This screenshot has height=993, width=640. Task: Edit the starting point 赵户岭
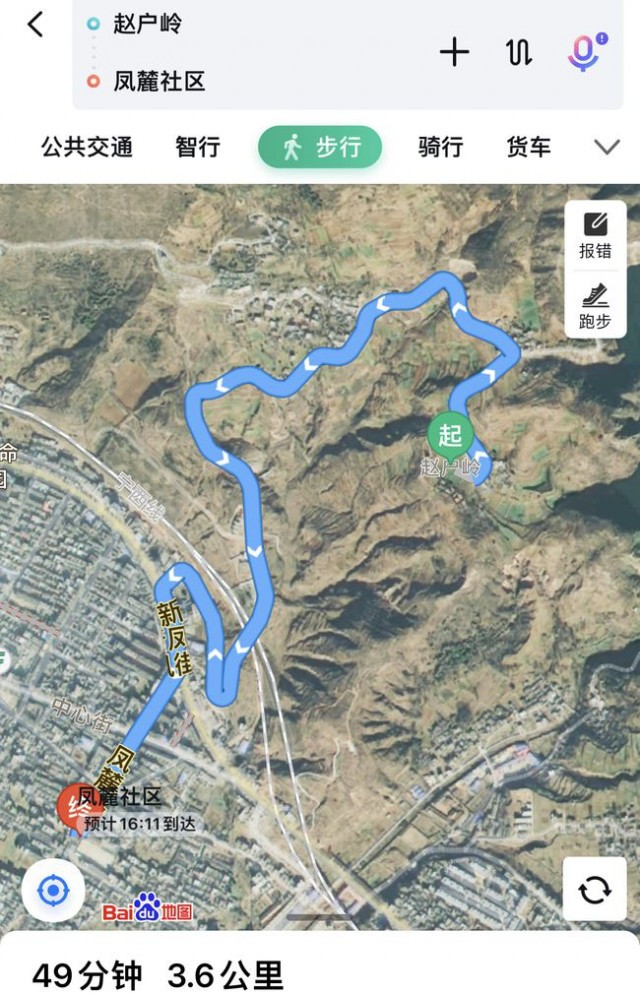pyautogui.click(x=148, y=24)
